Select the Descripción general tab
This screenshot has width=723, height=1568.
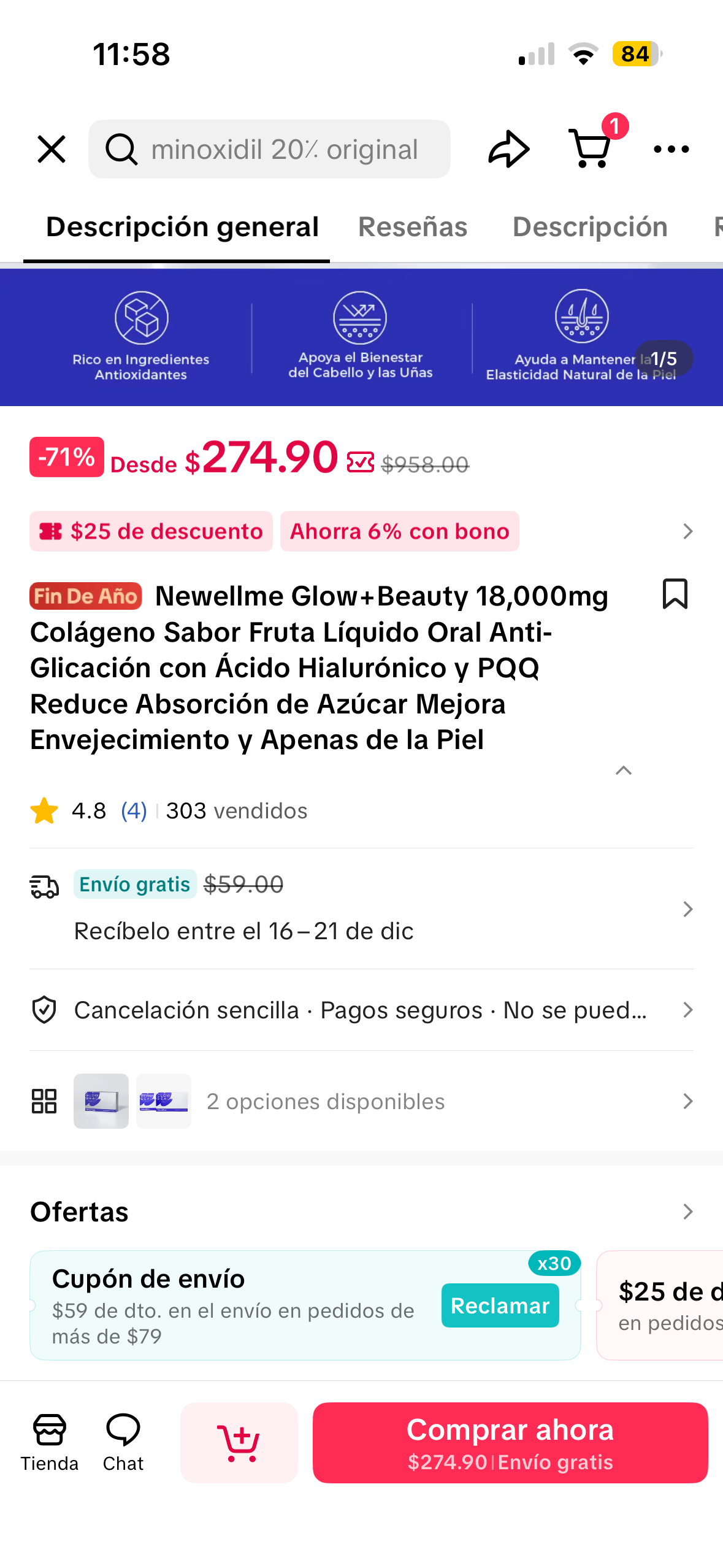tap(182, 227)
